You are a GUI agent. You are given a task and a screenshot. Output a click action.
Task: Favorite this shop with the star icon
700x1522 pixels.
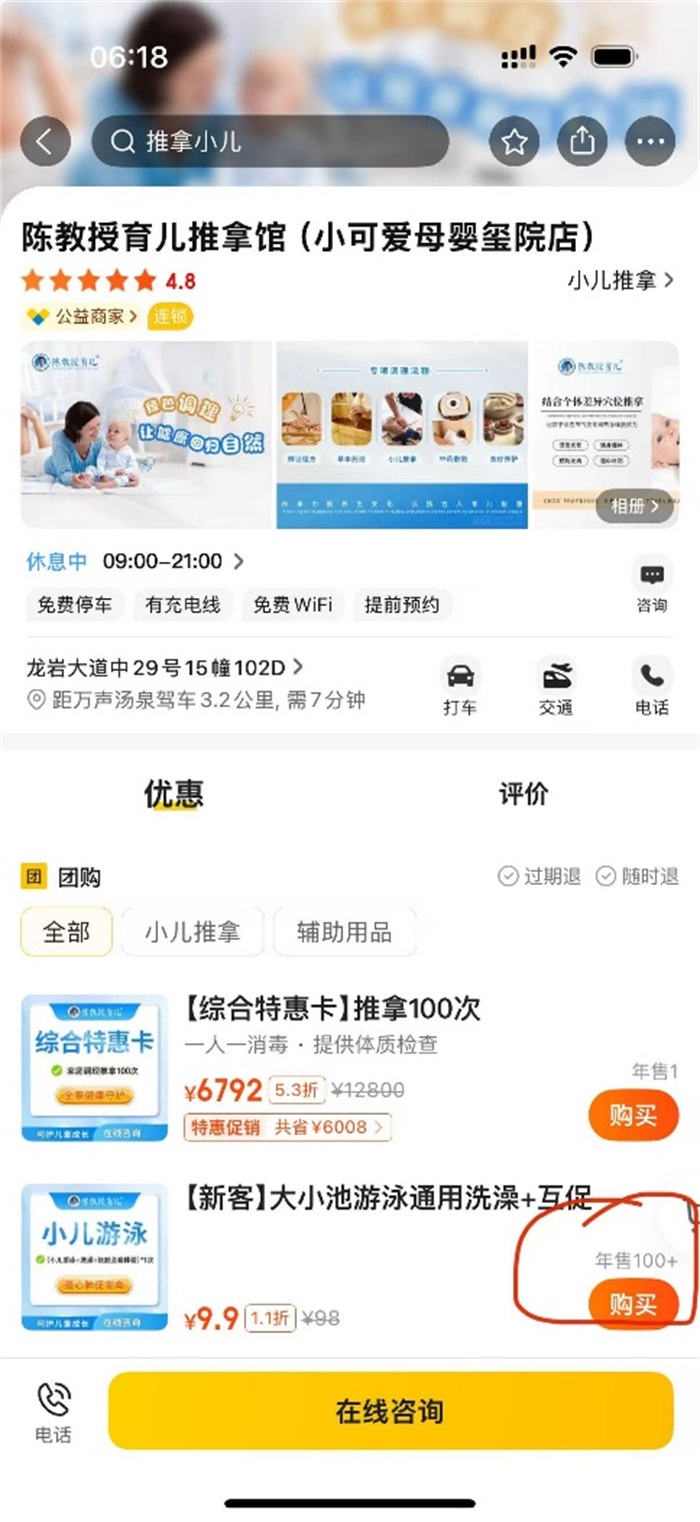coord(514,142)
